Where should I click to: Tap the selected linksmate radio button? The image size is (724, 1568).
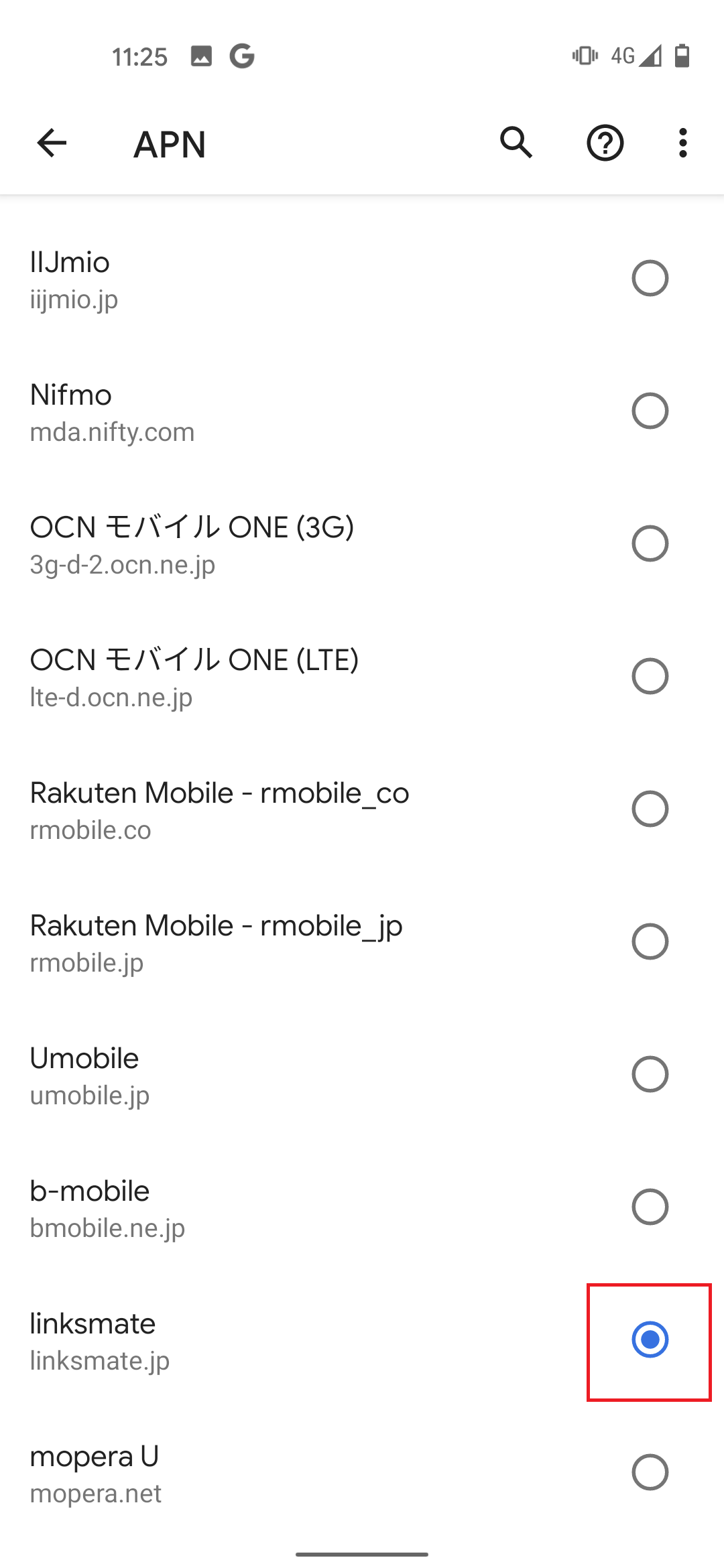point(650,1340)
